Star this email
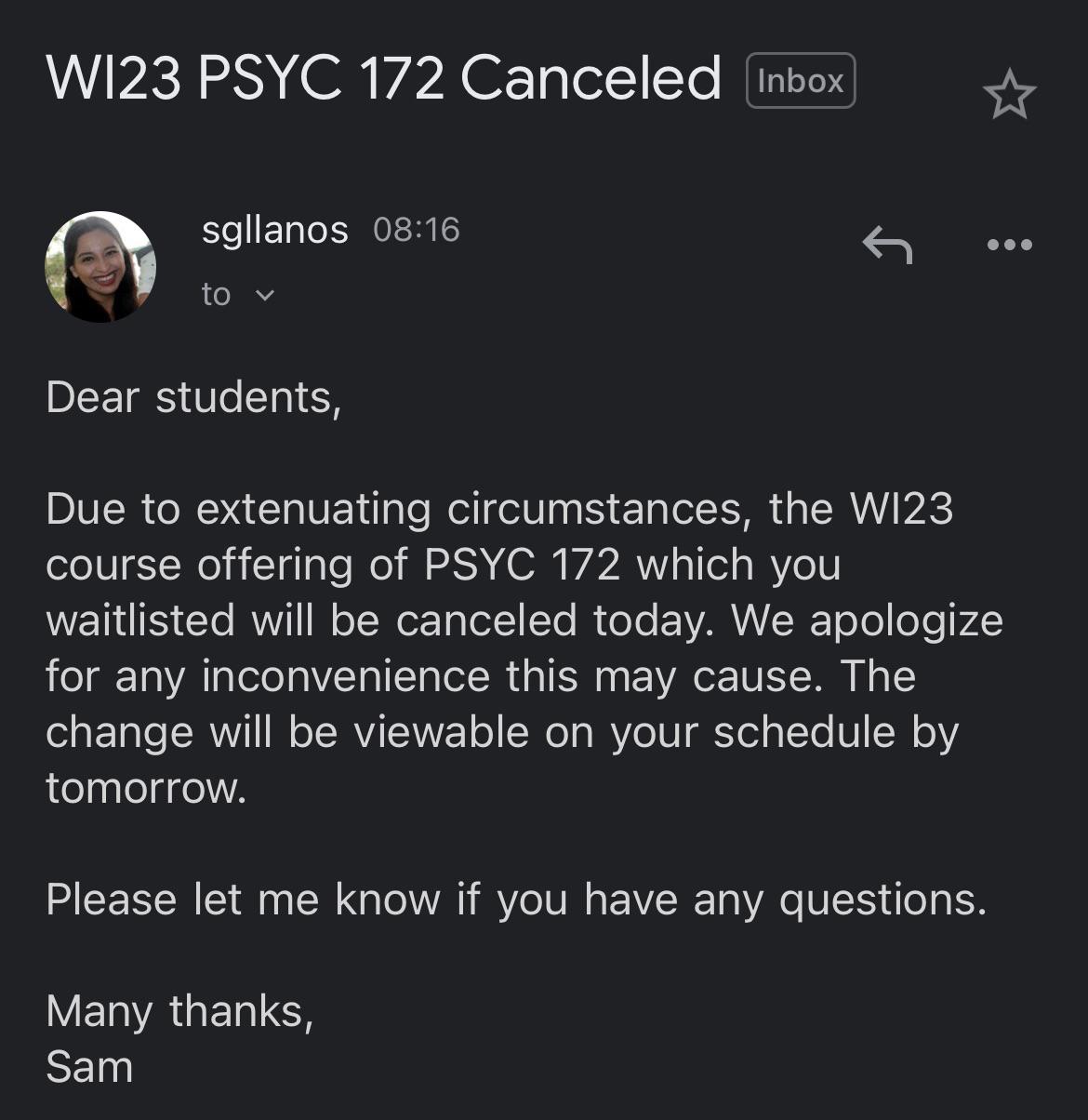 (x=1009, y=97)
